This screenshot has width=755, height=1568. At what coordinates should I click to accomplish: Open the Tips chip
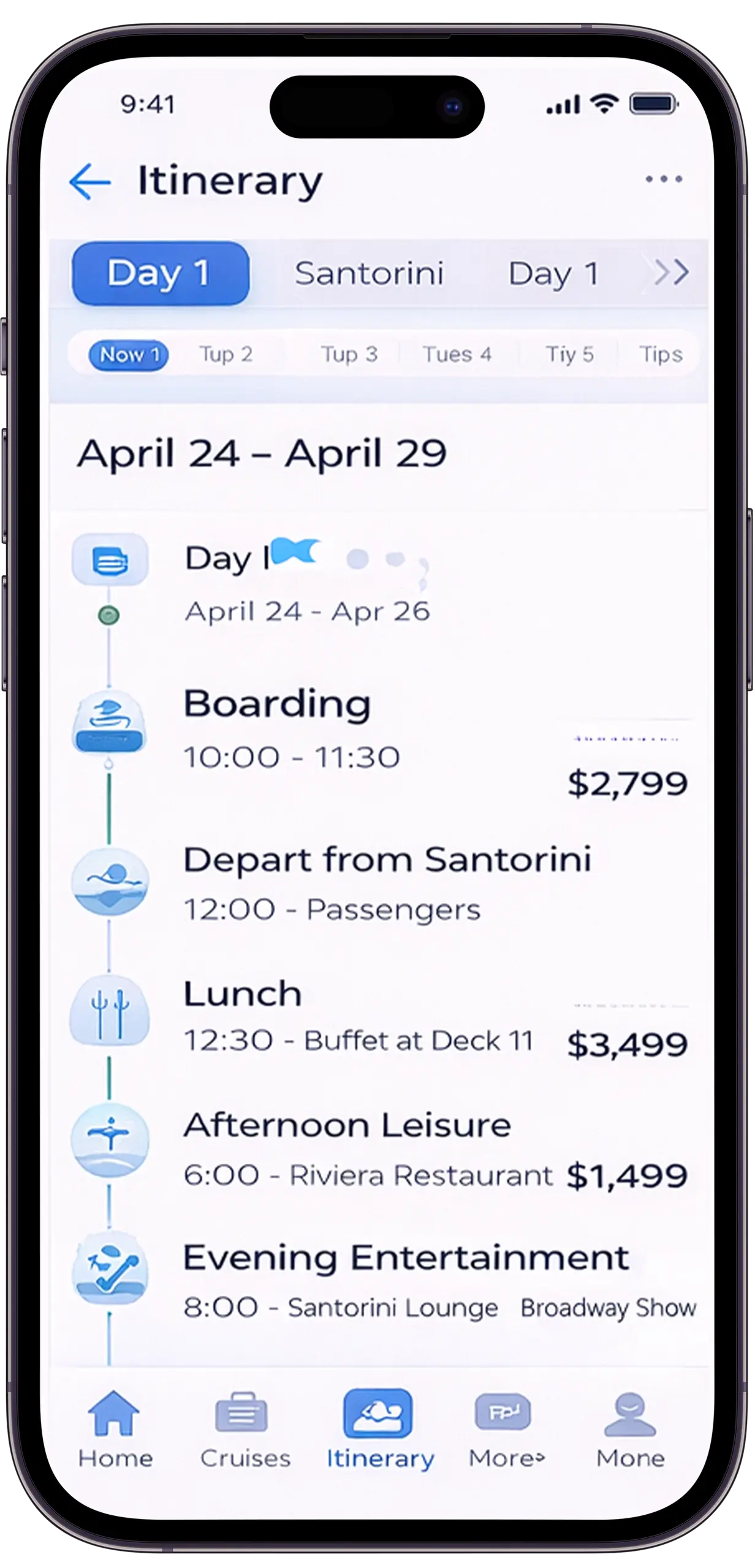tap(660, 355)
